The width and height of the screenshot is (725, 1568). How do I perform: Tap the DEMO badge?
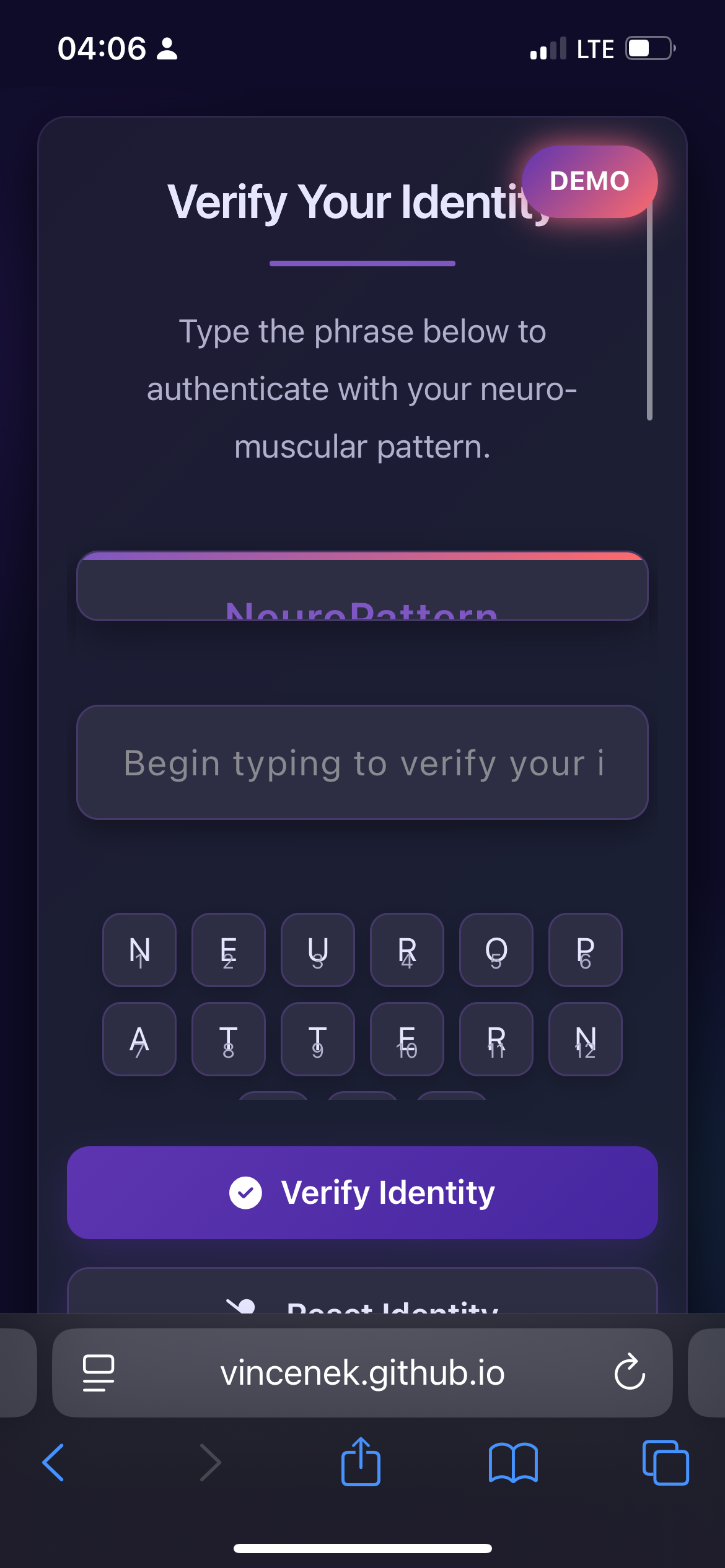tap(590, 180)
